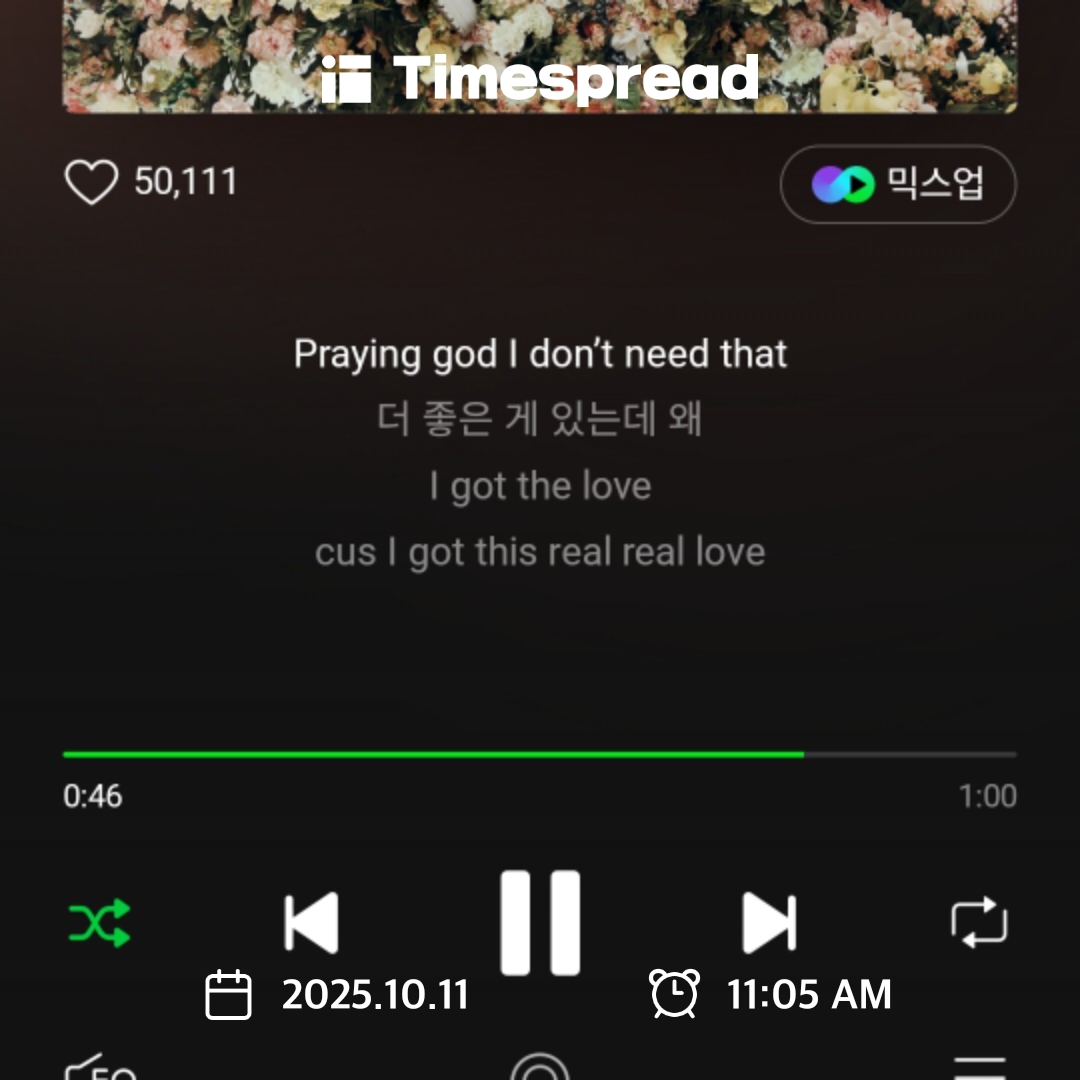The width and height of the screenshot is (1080, 1080).
Task: Like this song with the heart
Action: (91, 183)
